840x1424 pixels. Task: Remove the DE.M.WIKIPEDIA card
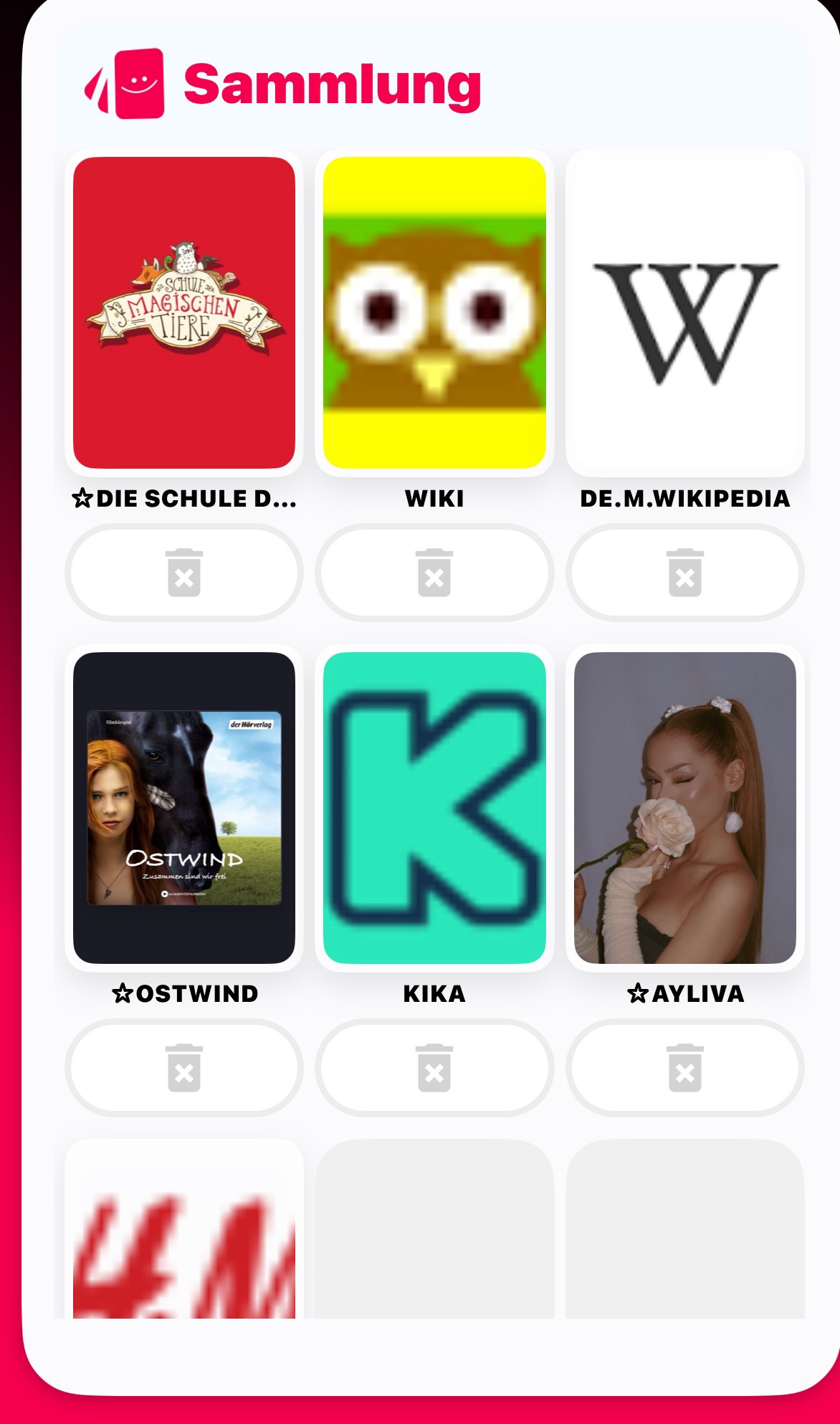pos(684,573)
